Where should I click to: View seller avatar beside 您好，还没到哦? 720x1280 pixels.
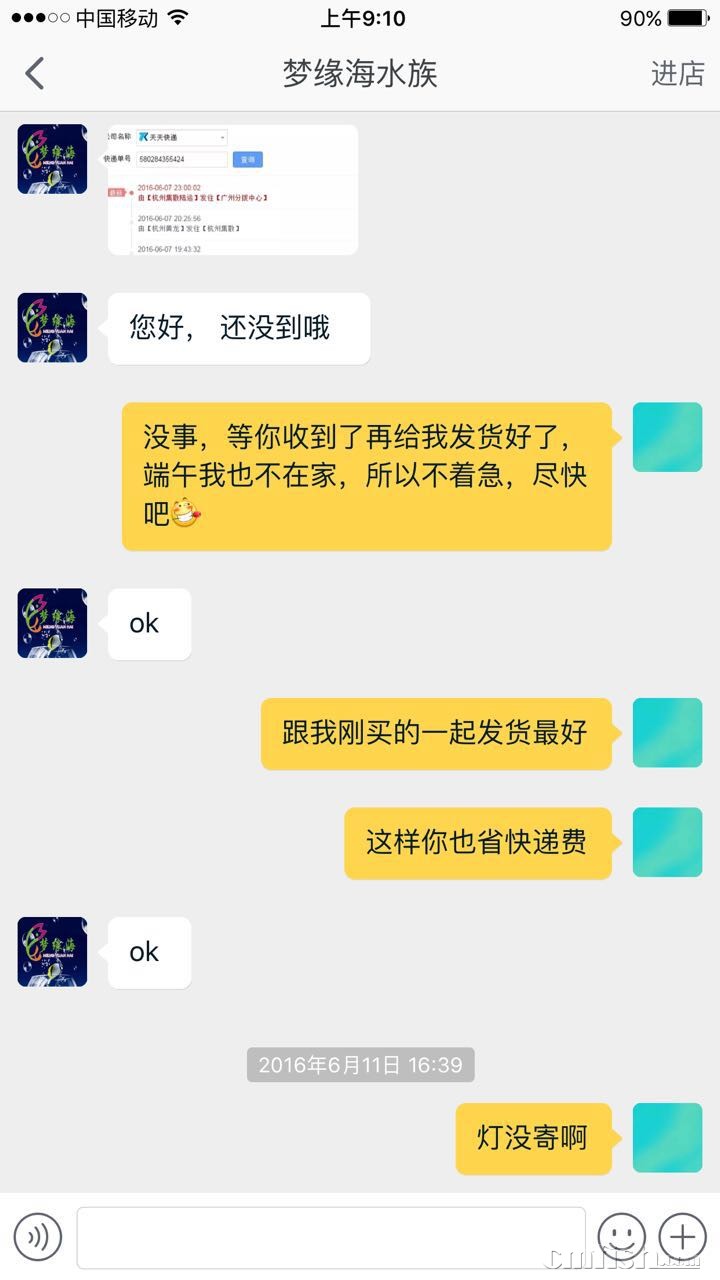pyautogui.click(x=52, y=327)
